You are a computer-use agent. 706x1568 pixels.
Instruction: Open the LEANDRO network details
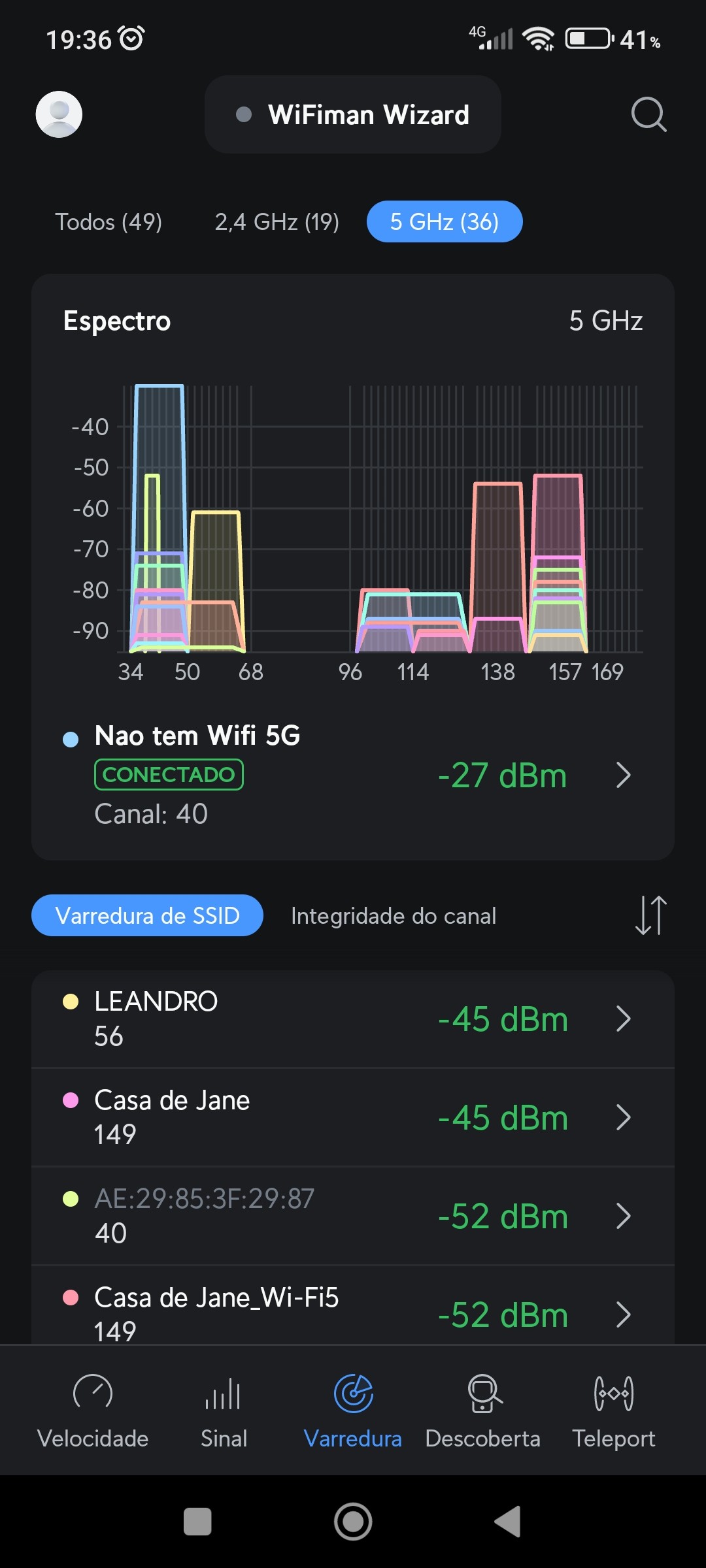point(353,1019)
